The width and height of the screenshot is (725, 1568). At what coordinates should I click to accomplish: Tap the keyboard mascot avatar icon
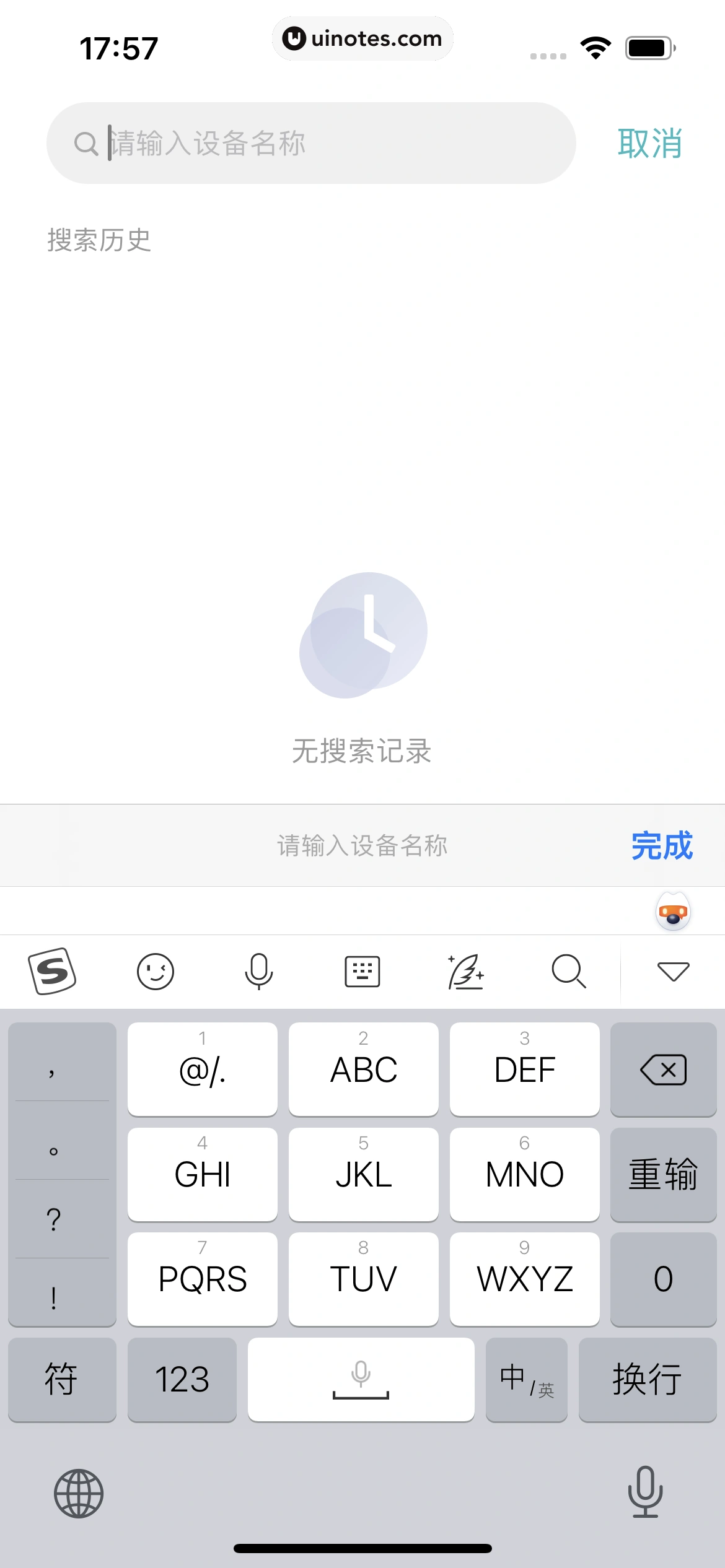[673, 912]
